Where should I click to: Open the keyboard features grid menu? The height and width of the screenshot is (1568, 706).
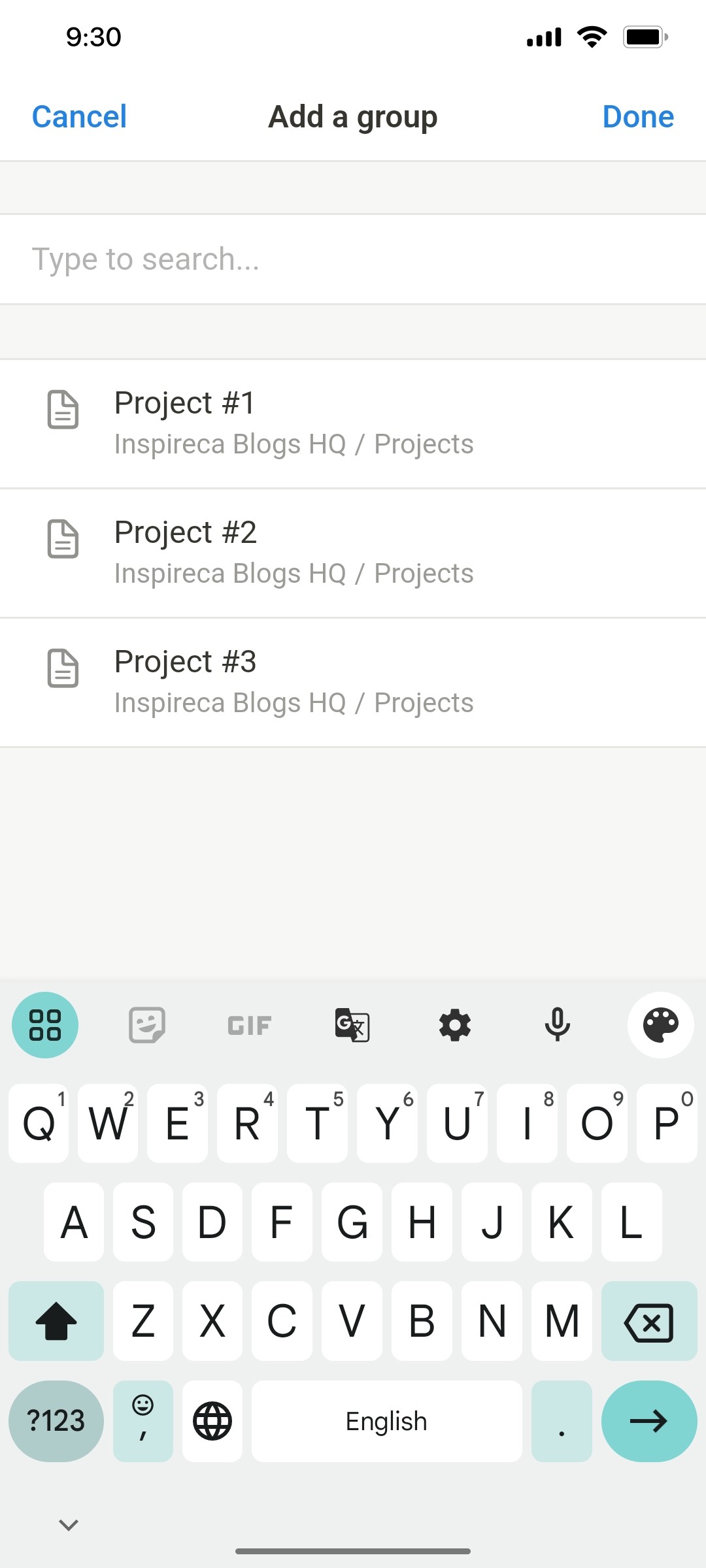[x=44, y=1024]
